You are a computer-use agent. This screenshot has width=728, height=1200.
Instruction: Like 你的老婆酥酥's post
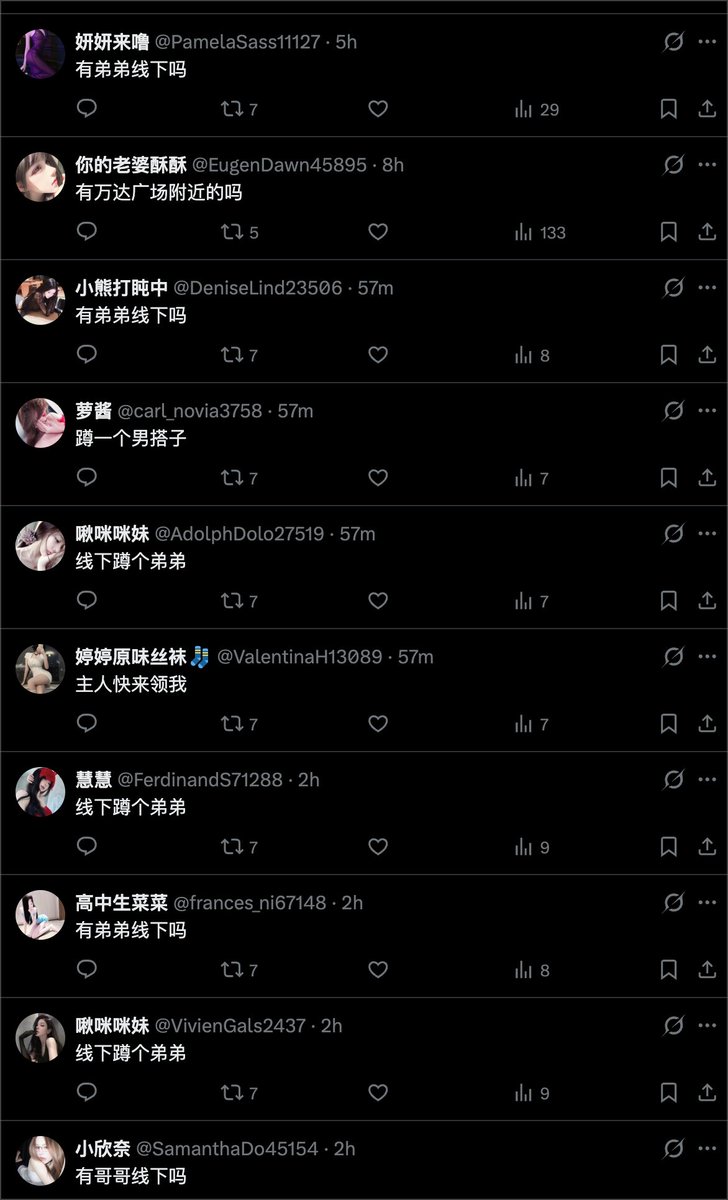tap(378, 232)
